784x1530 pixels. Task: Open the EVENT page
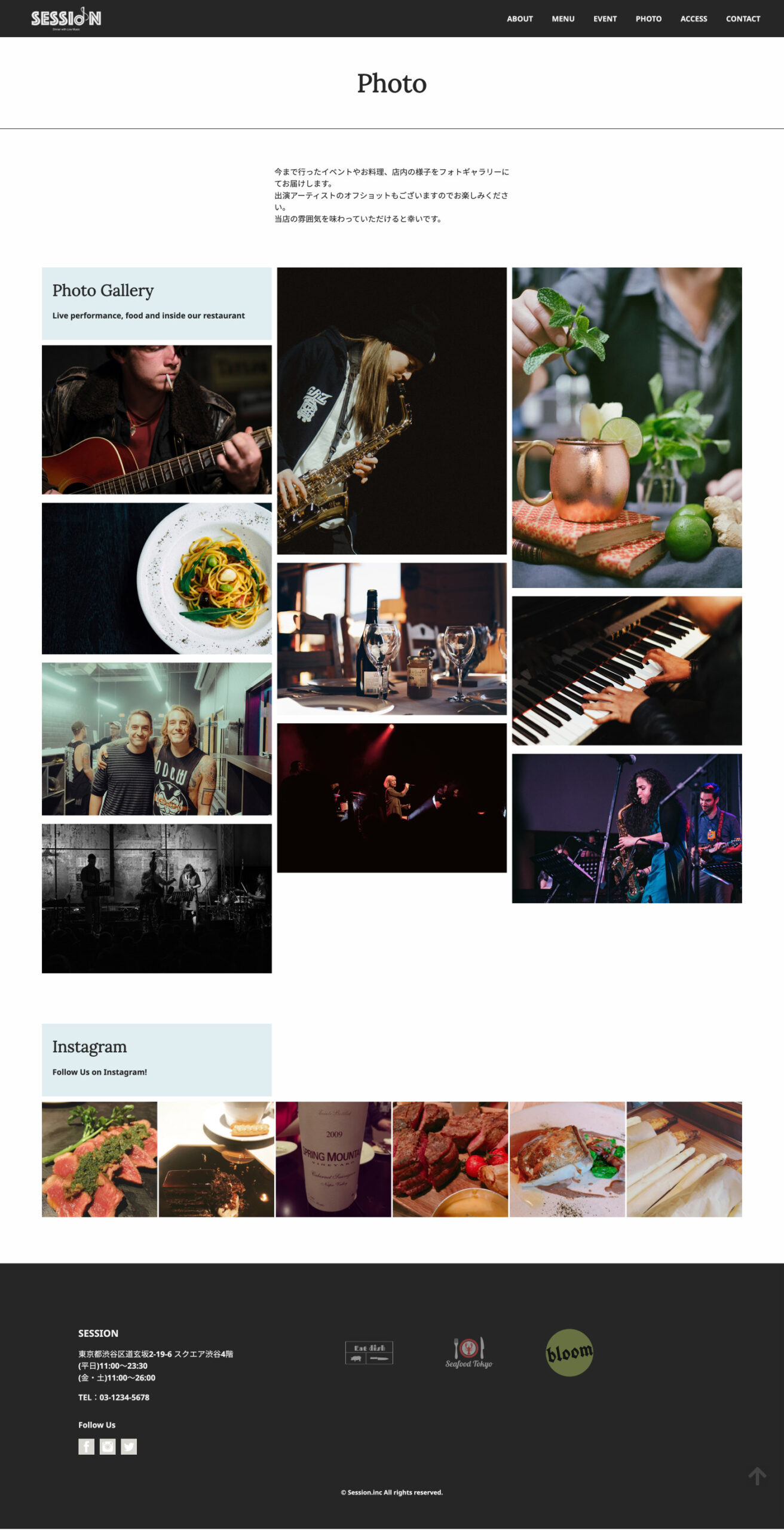click(x=605, y=19)
